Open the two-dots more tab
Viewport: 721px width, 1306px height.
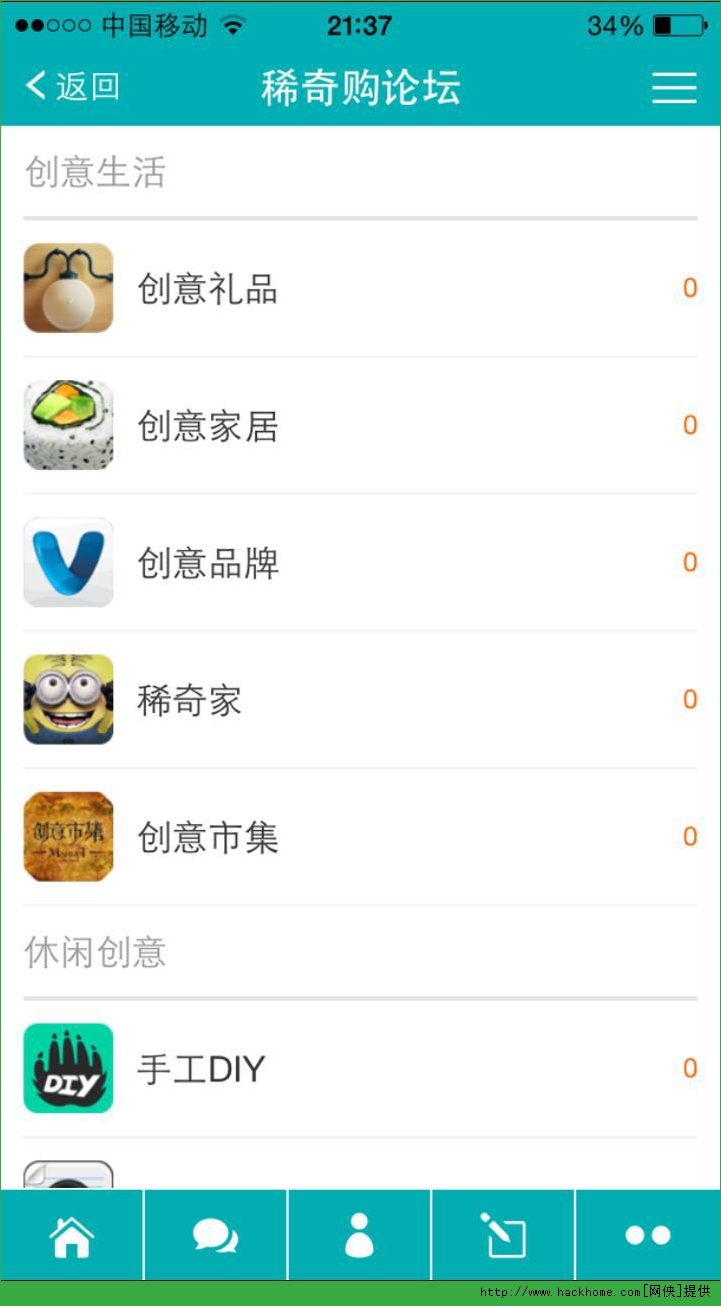pyautogui.click(x=648, y=1236)
